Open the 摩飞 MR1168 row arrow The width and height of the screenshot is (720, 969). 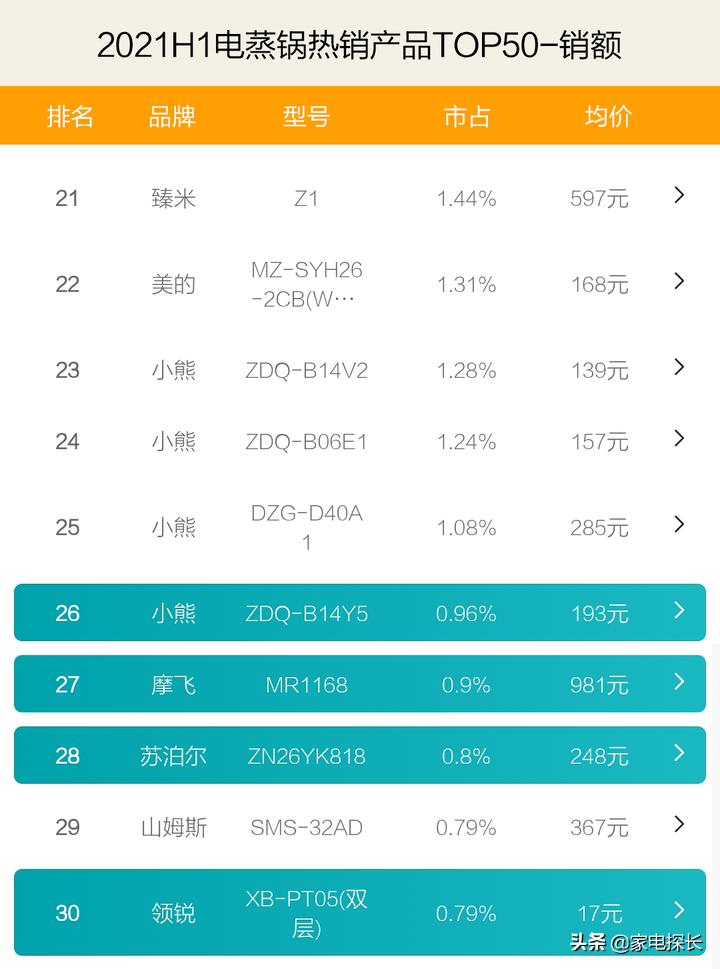(679, 684)
